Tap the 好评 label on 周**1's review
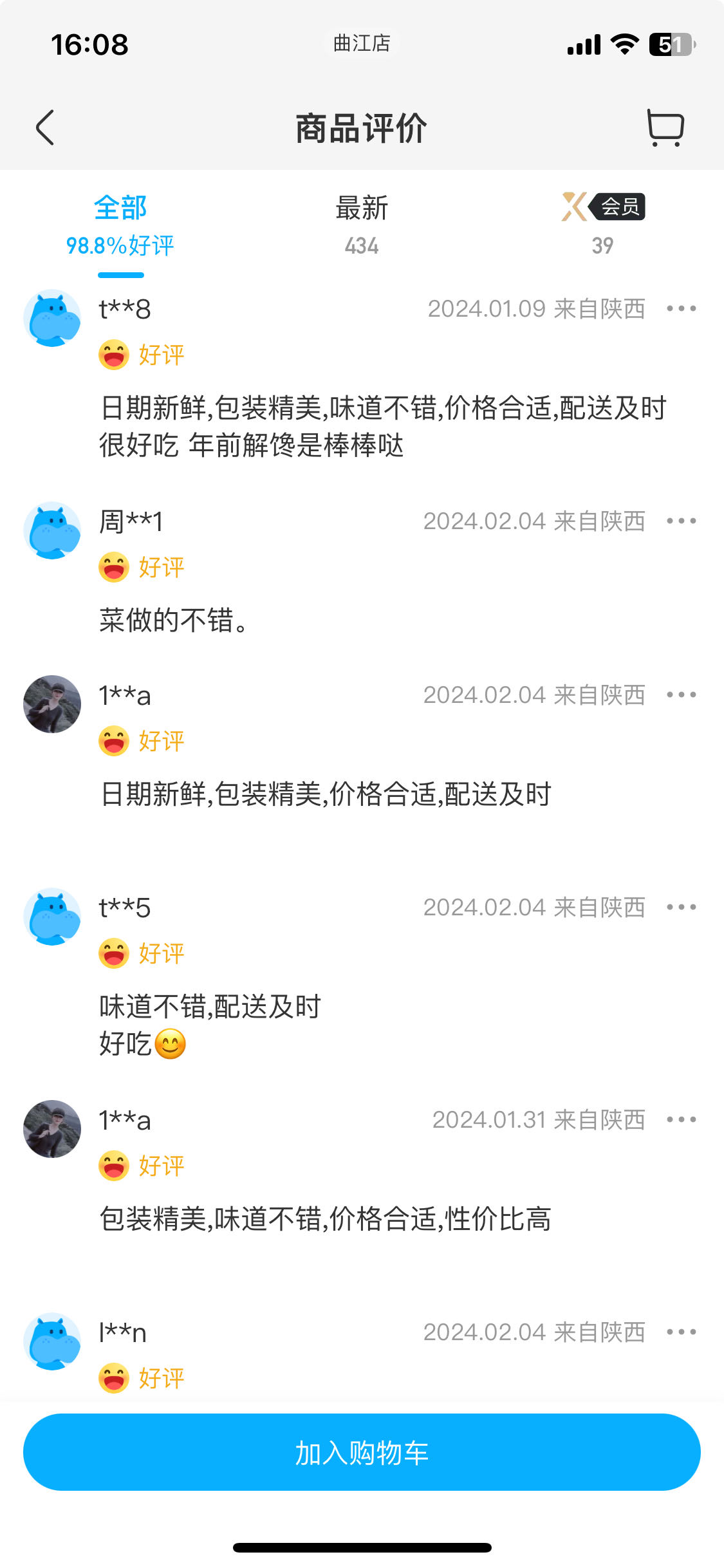 click(x=161, y=567)
